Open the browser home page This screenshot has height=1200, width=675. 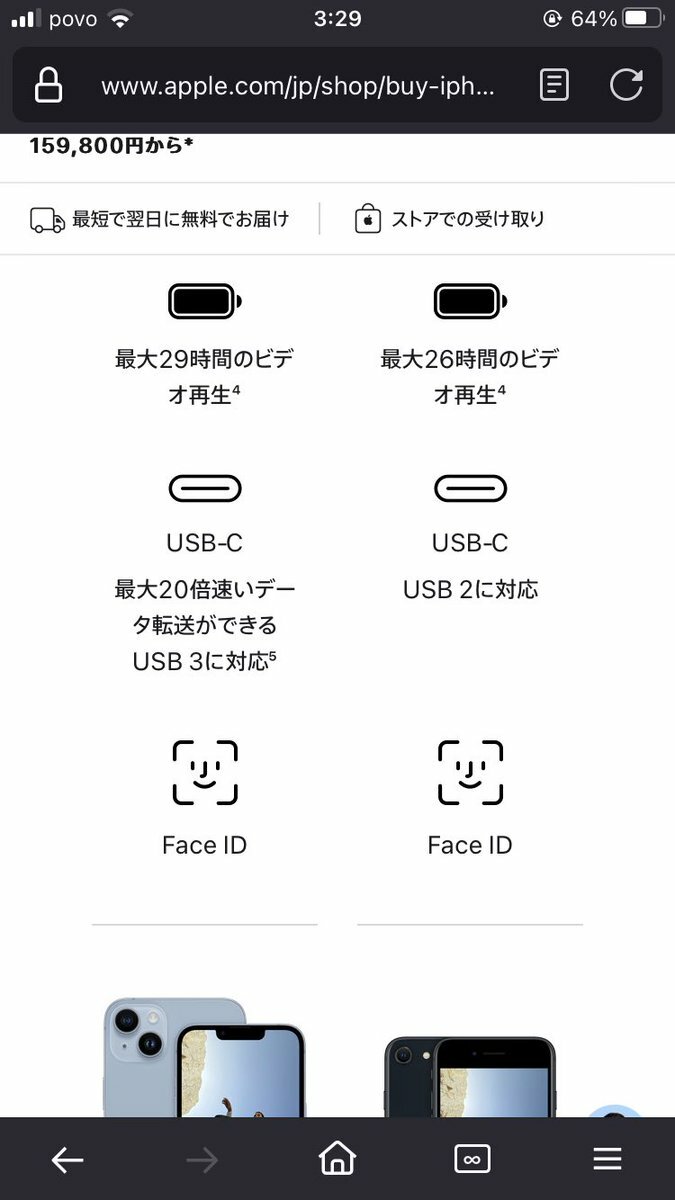click(337, 1159)
